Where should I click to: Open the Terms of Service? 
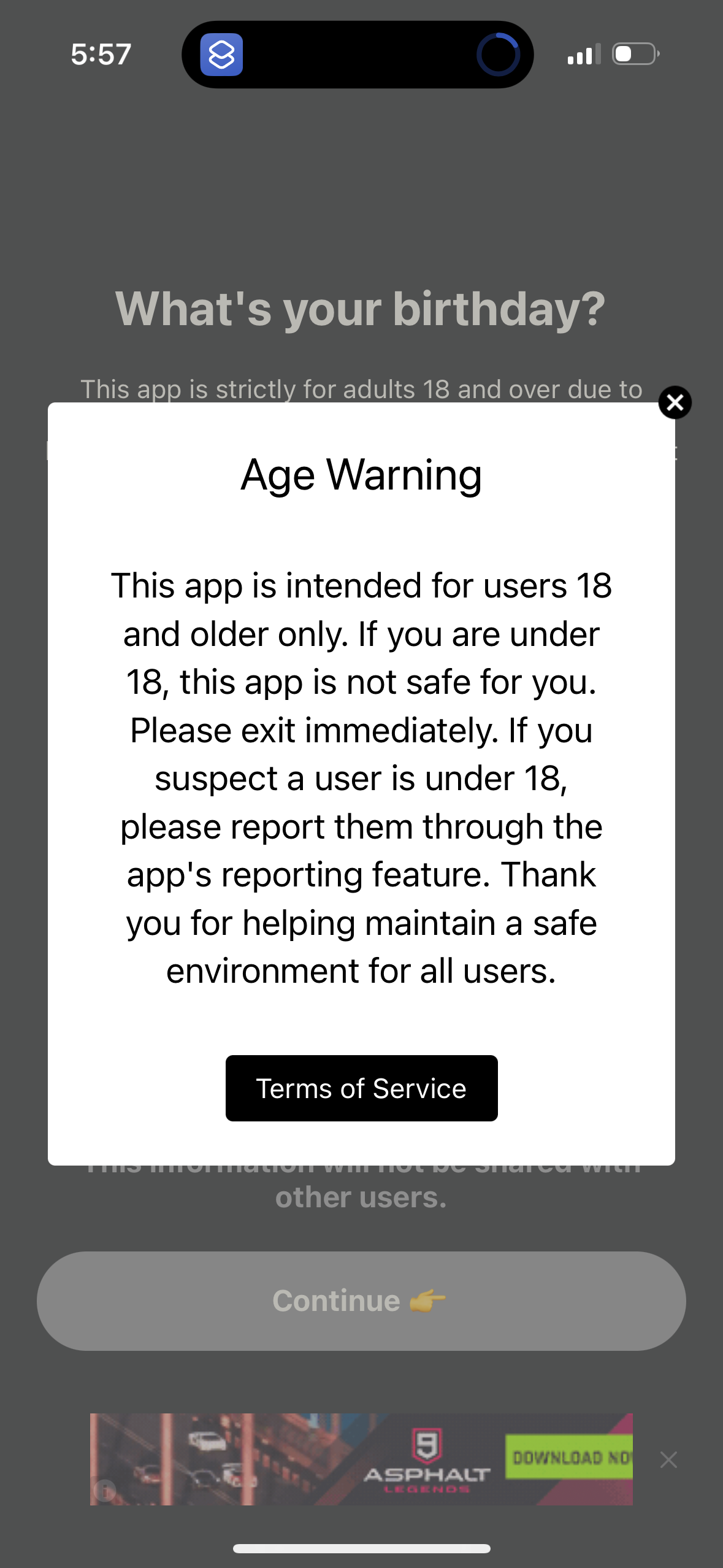361,1088
